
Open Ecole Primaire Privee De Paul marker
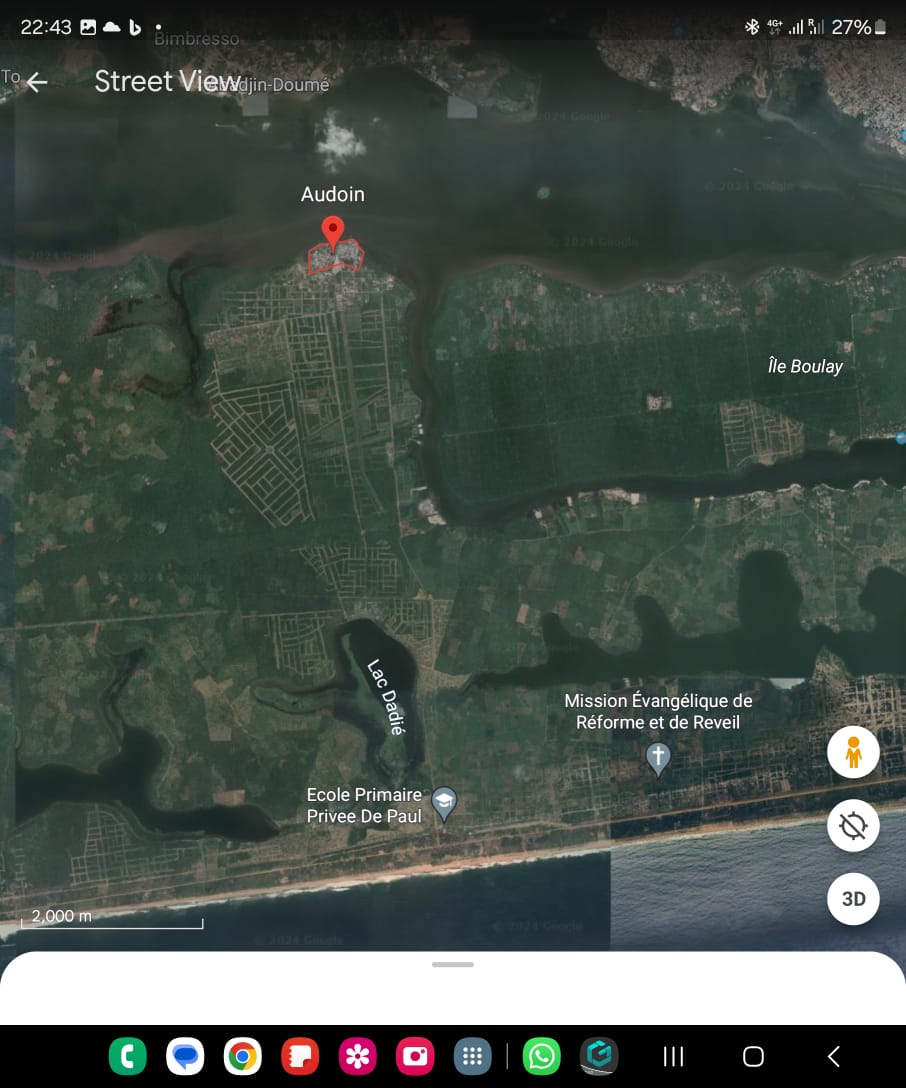pyautogui.click(x=444, y=802)
